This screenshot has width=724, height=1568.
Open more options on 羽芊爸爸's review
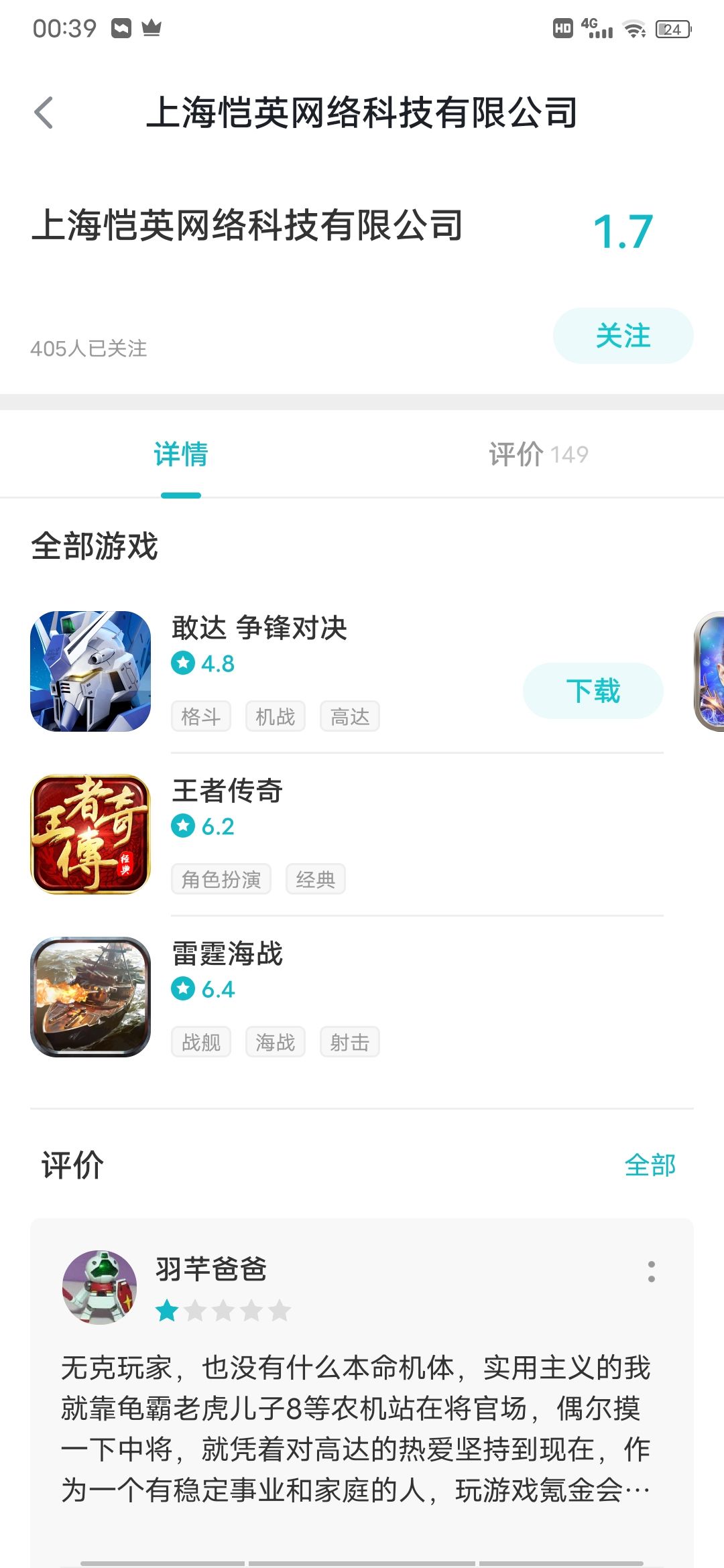[651, 1271]
